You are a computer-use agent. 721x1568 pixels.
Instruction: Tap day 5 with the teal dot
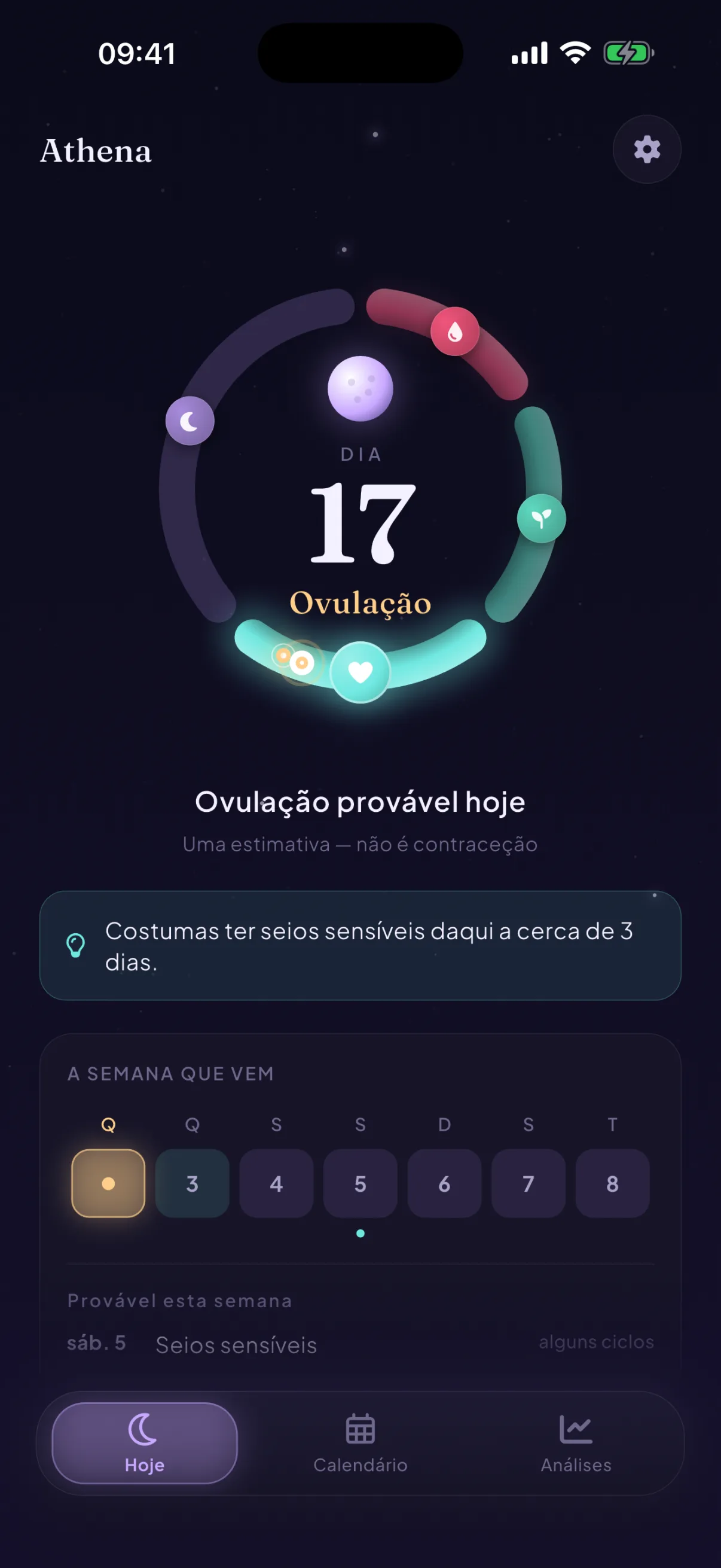pos(360,1183)
